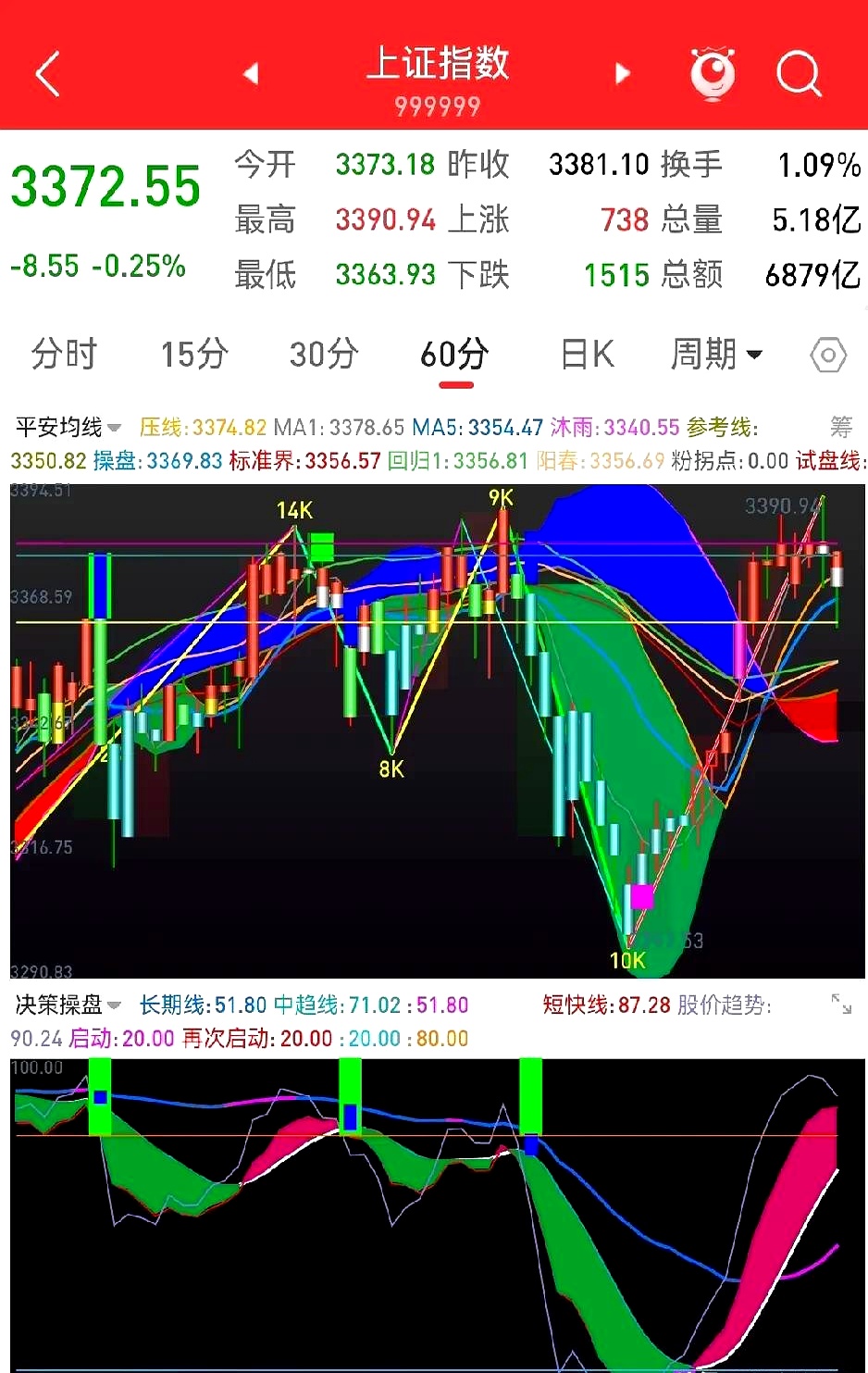Select the 15分 chart period

(x=194, y=355)
